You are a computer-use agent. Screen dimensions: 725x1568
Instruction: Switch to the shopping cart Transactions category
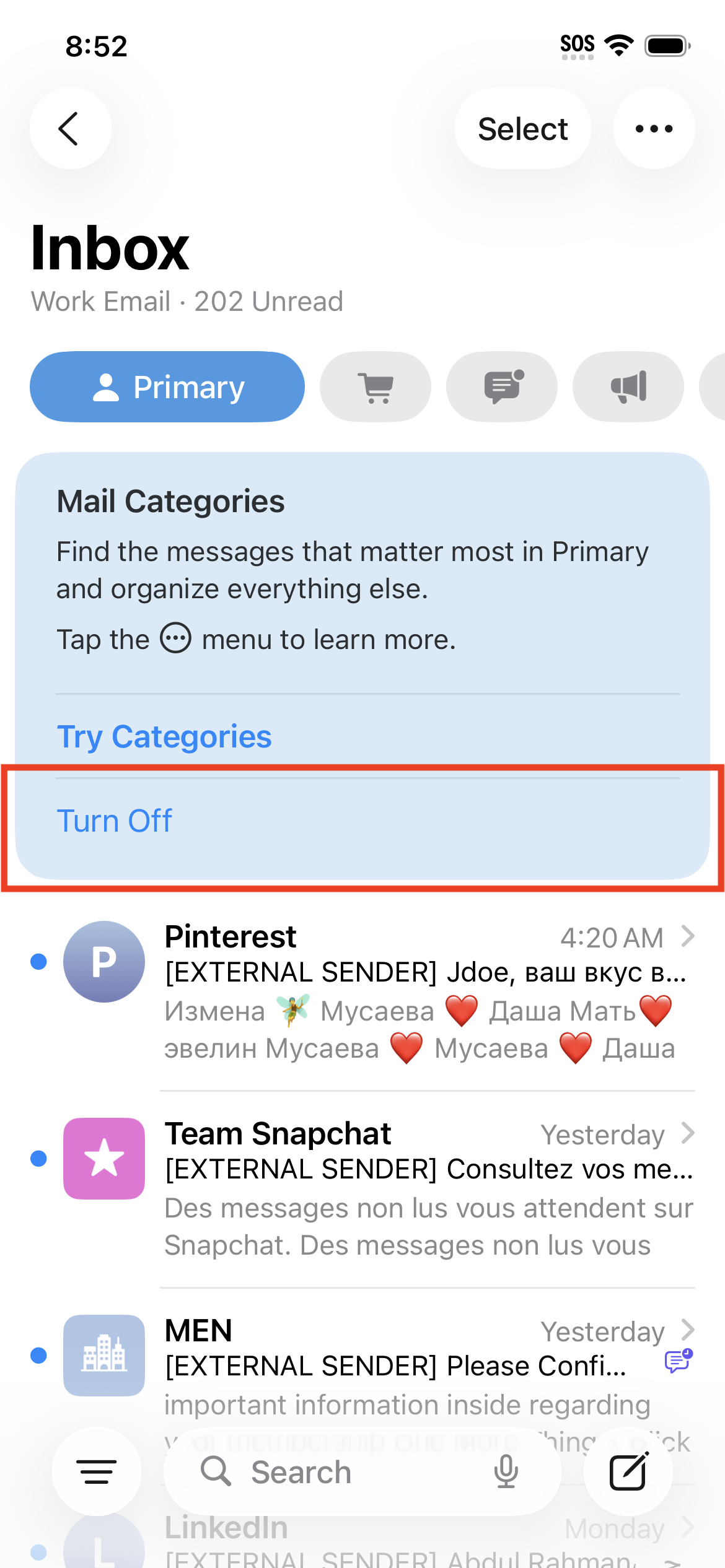point(376,387)
